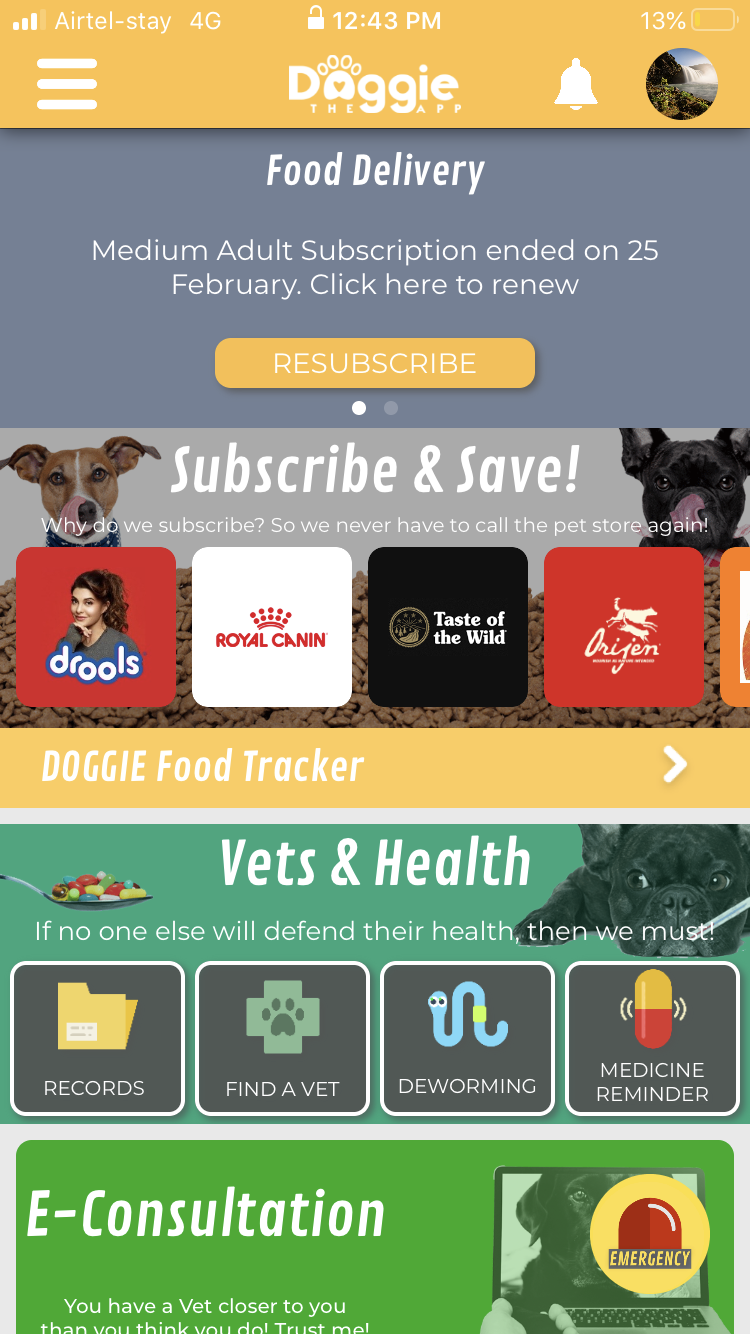Image resolution: width=750 pixels, height=1334 pixels.
Task: Open the Medicine Reminder card
Action: [653, 1038]
